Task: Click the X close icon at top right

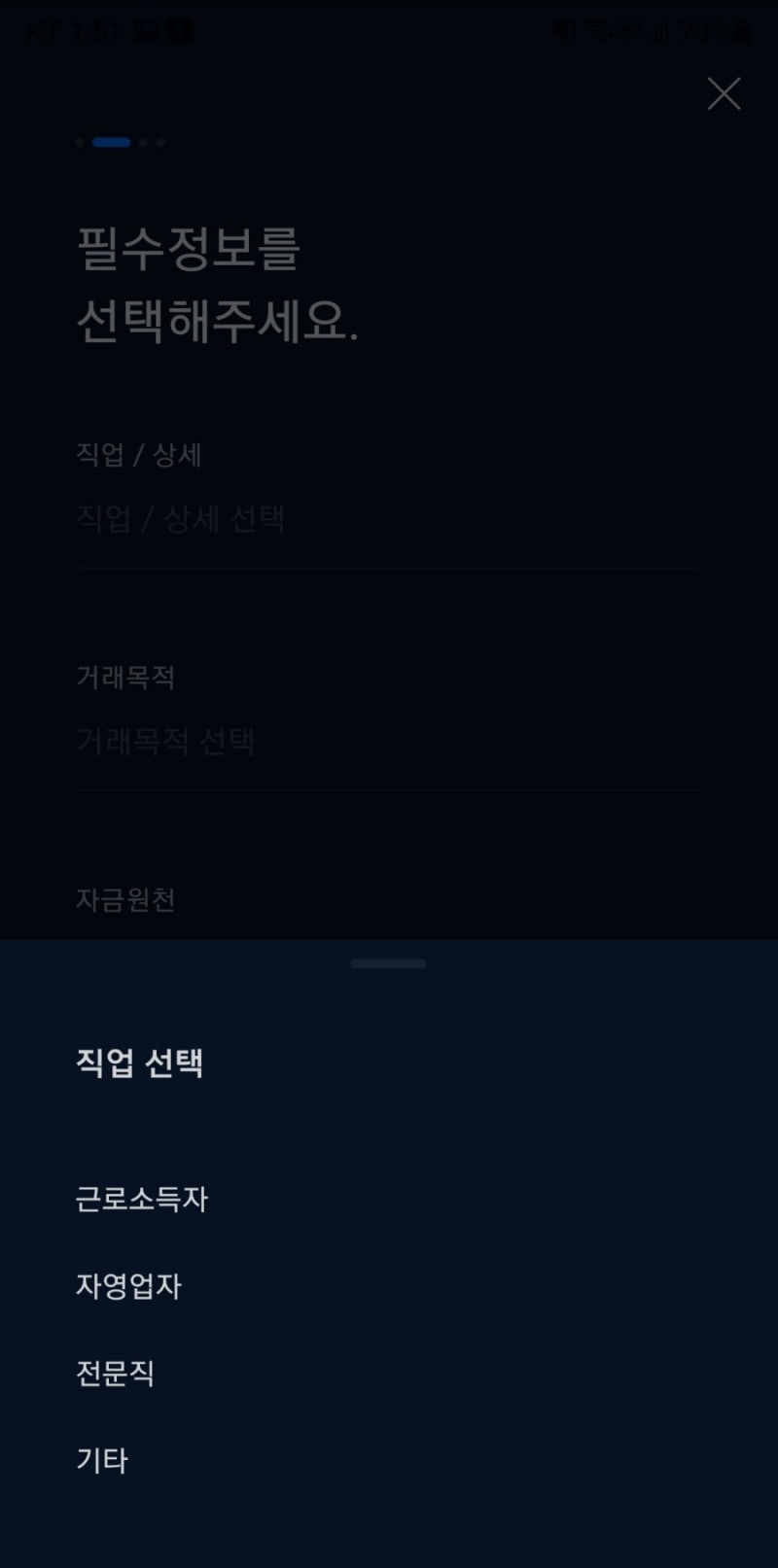Action: pyautogui.click(x=724, y=94)
